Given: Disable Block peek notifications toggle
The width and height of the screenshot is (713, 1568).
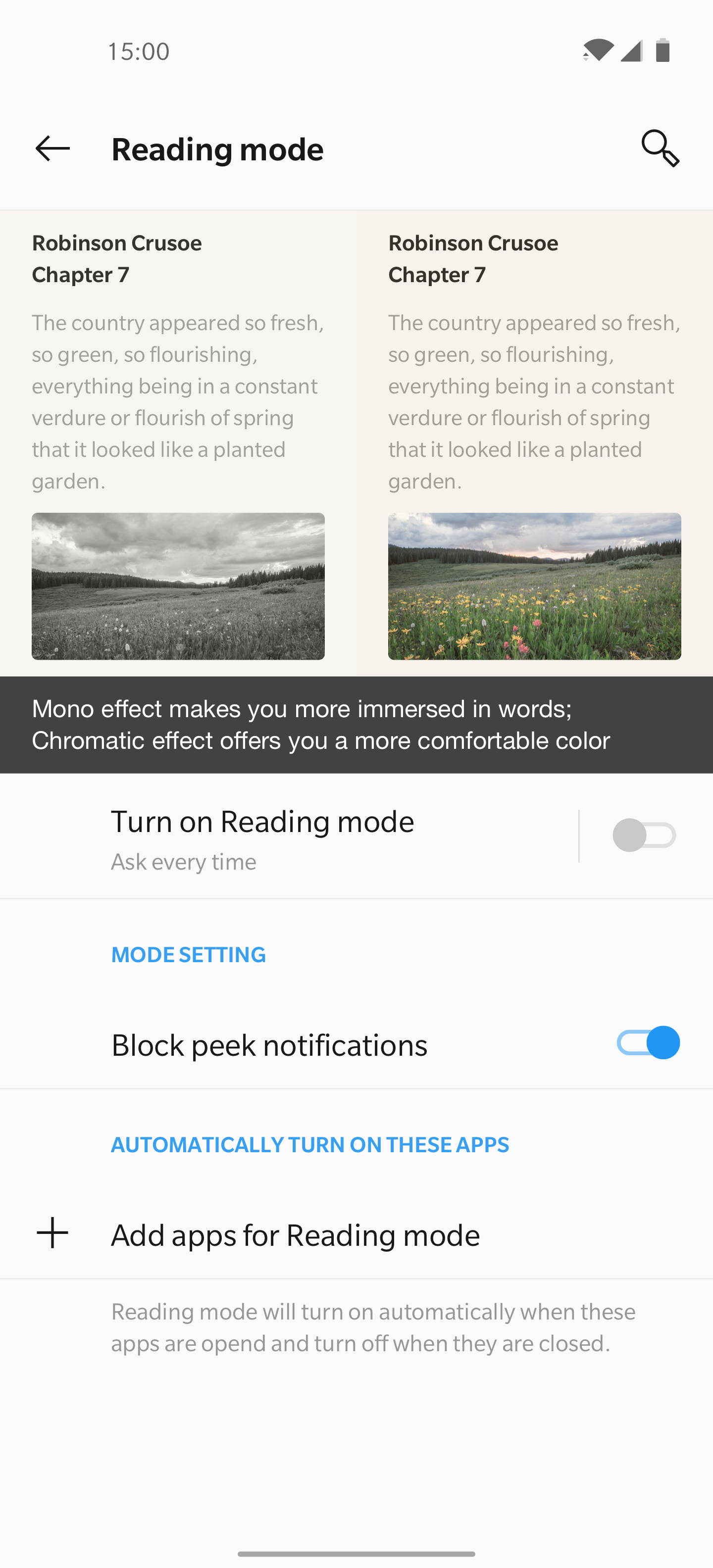Looking at the screenshot, I should pyautogui.click(x=648, y=1043).
